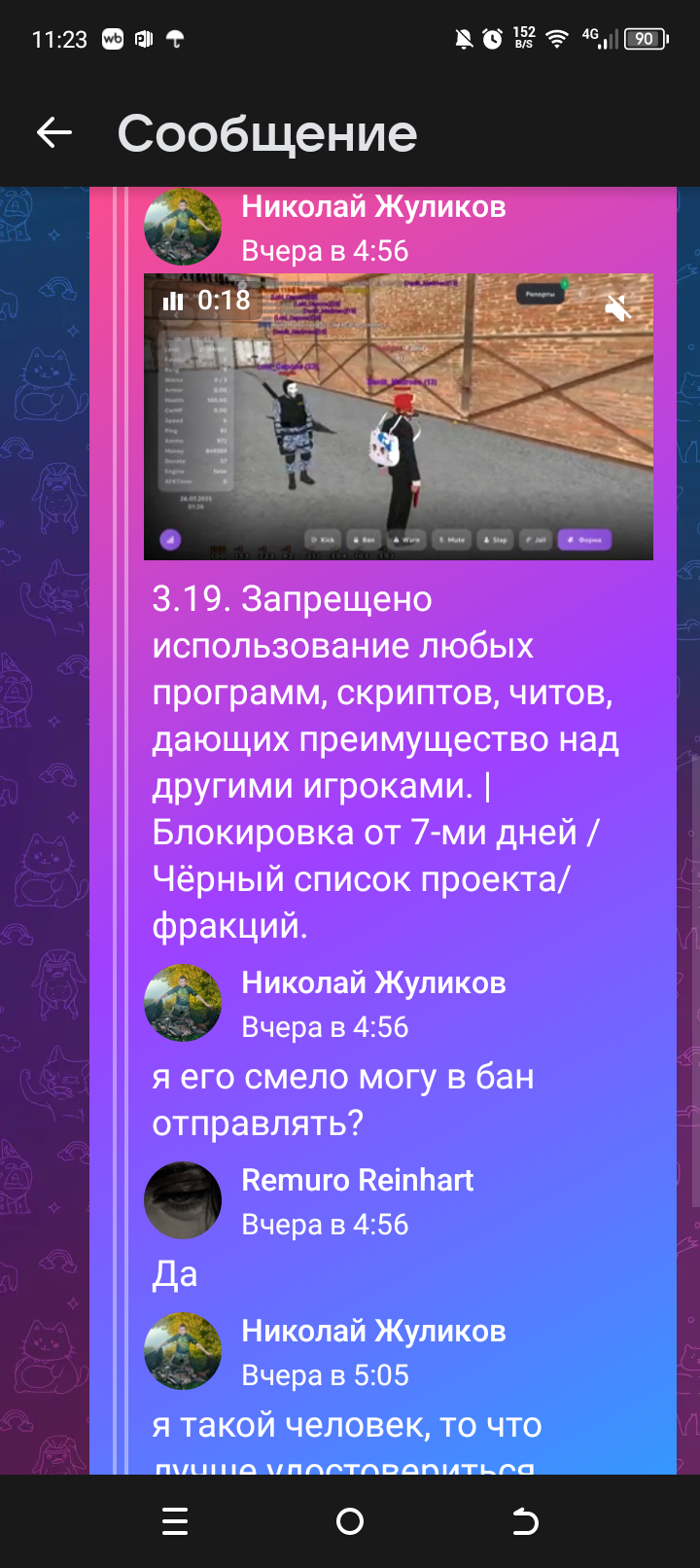This screenshot has height=1568, width=700.
Task: Play the 0:18 video attachment
Action: point(399,417)
